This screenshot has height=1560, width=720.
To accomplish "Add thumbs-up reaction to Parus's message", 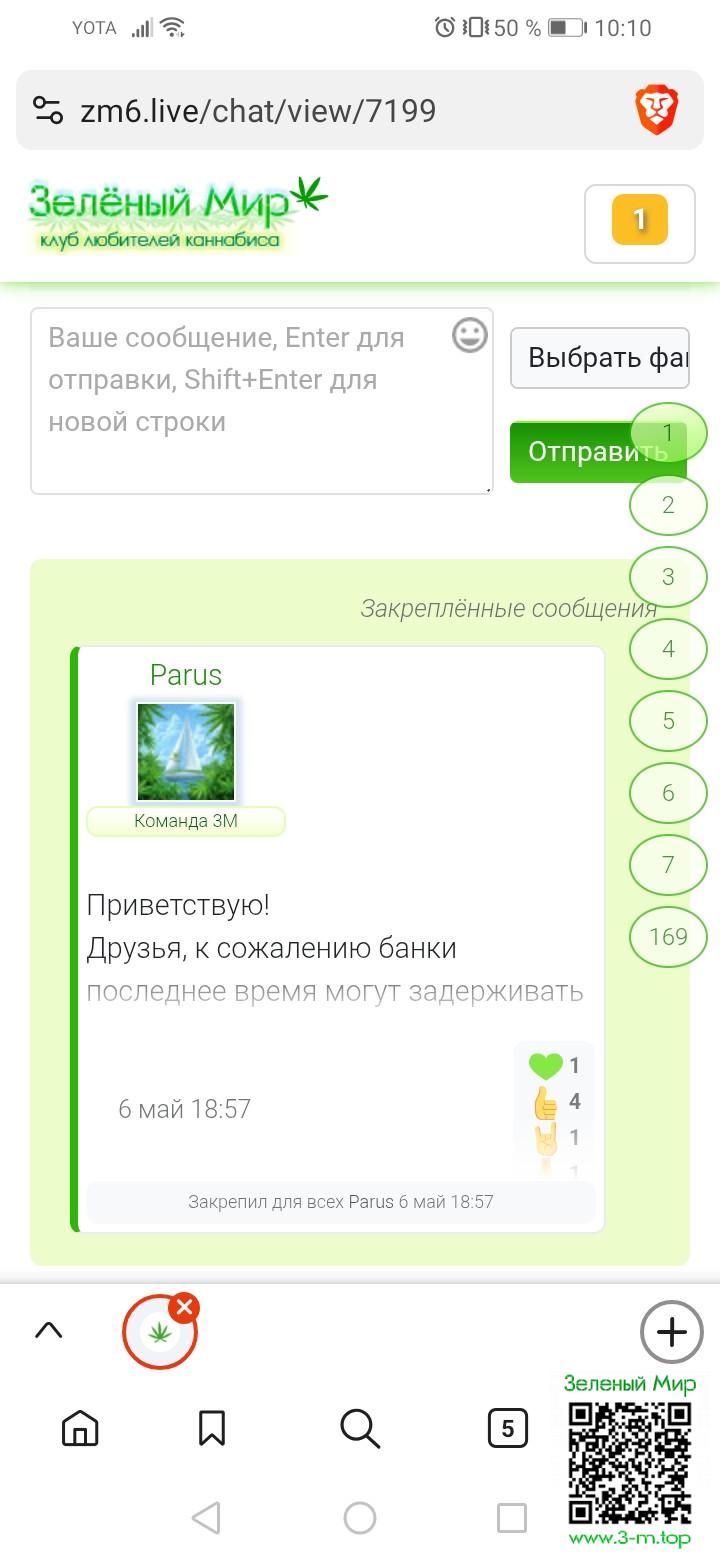I will click(x=546, y=1103).
